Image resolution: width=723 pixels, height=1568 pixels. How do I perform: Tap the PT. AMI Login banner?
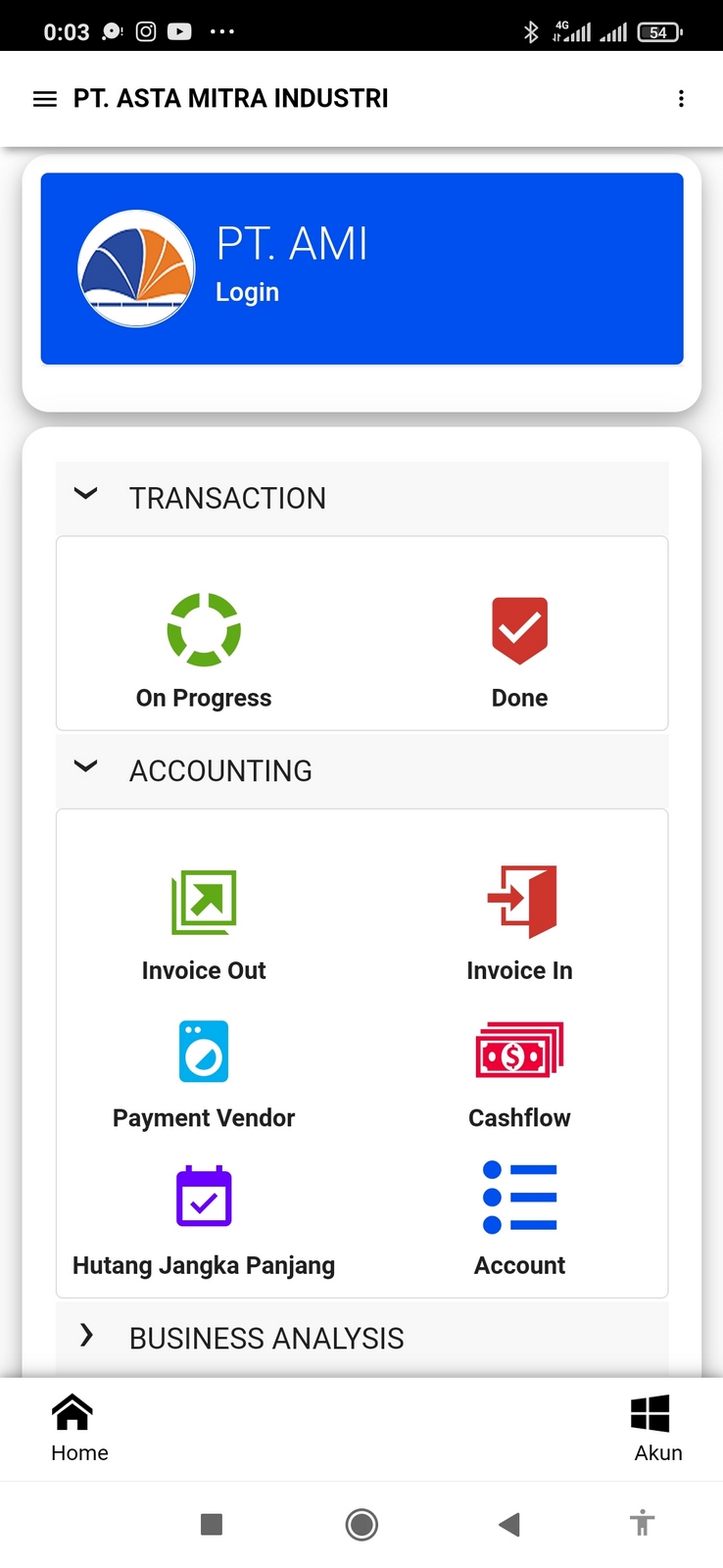pyautogui.click(x=361, y=269)
